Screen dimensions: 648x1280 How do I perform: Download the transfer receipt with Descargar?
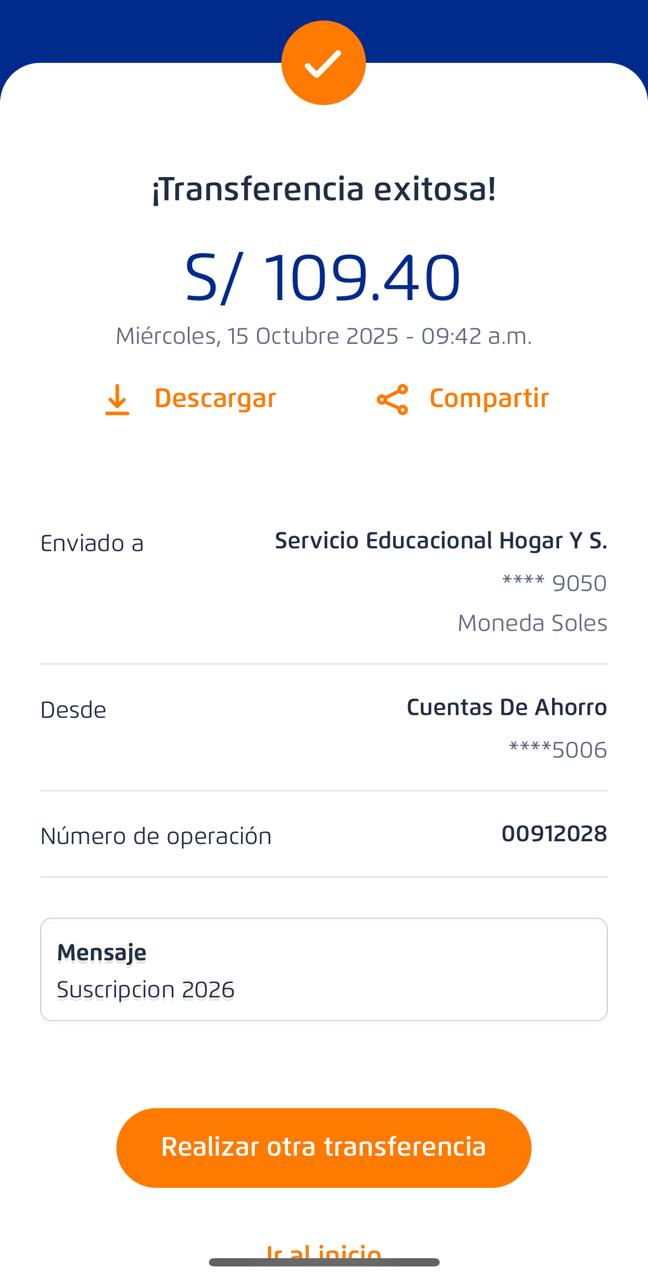pos(190,399)
